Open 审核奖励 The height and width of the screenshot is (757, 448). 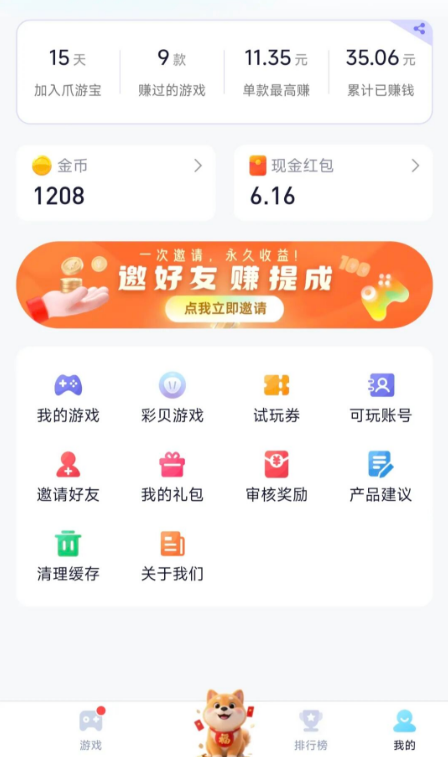(x=277, y=477)
